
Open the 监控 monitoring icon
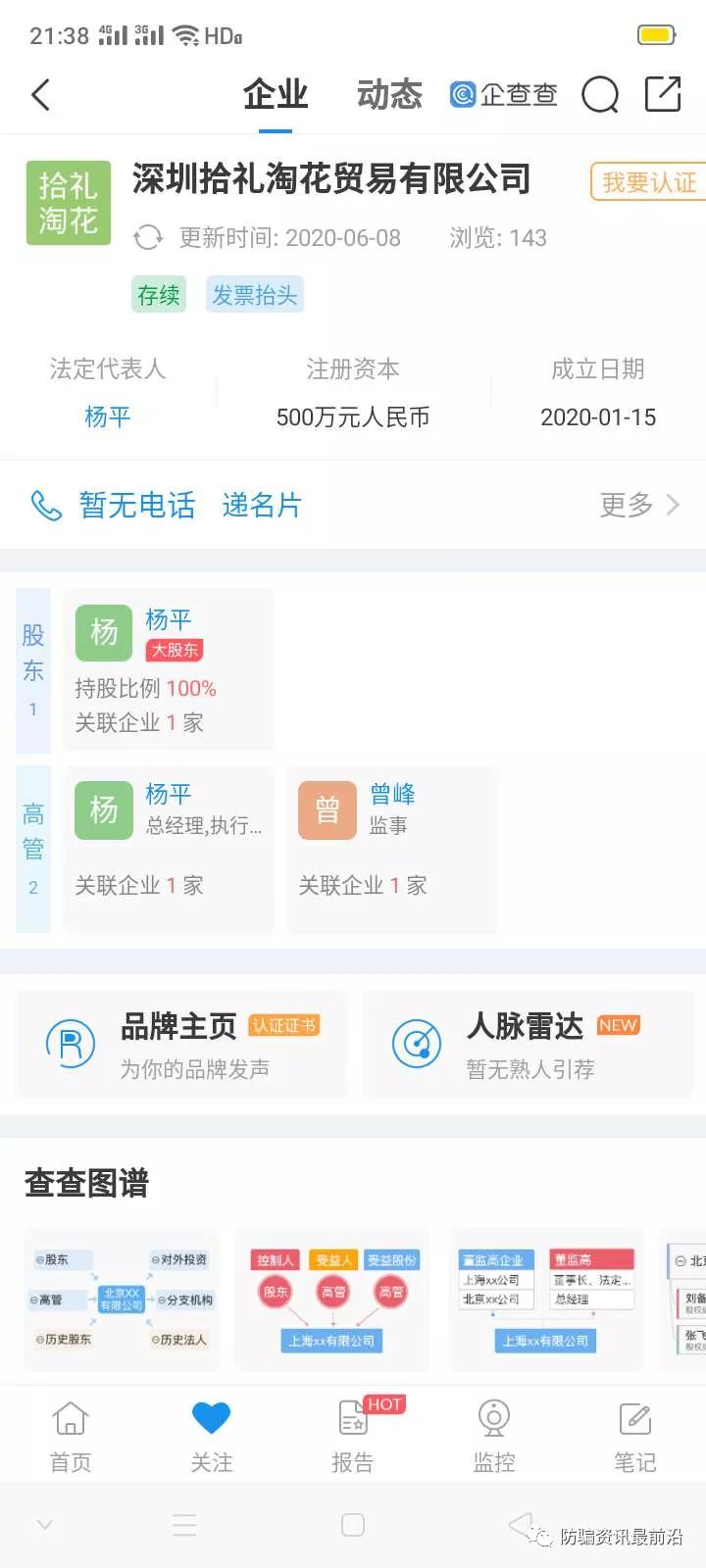click(493, 1418)
